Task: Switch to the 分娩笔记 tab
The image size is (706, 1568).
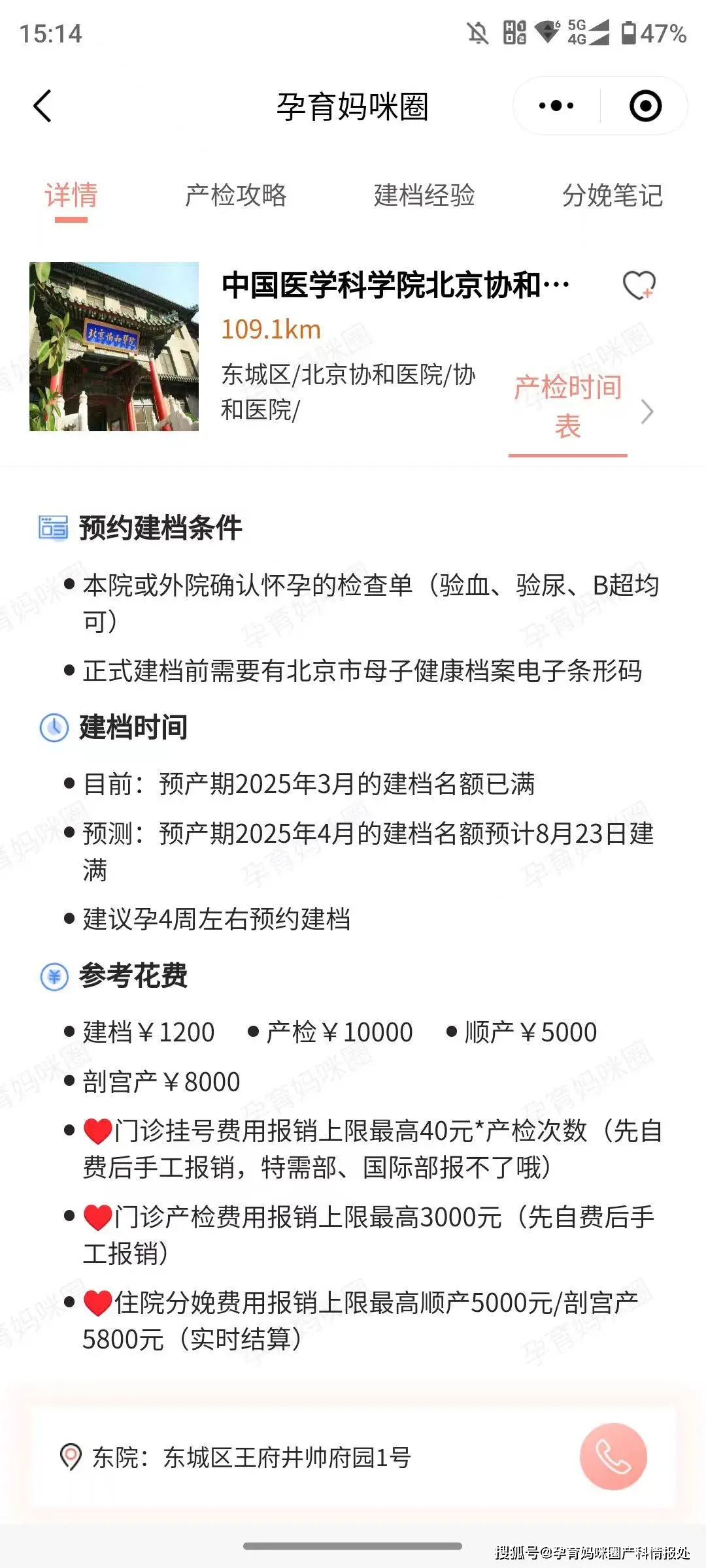Action: (613, 194)
